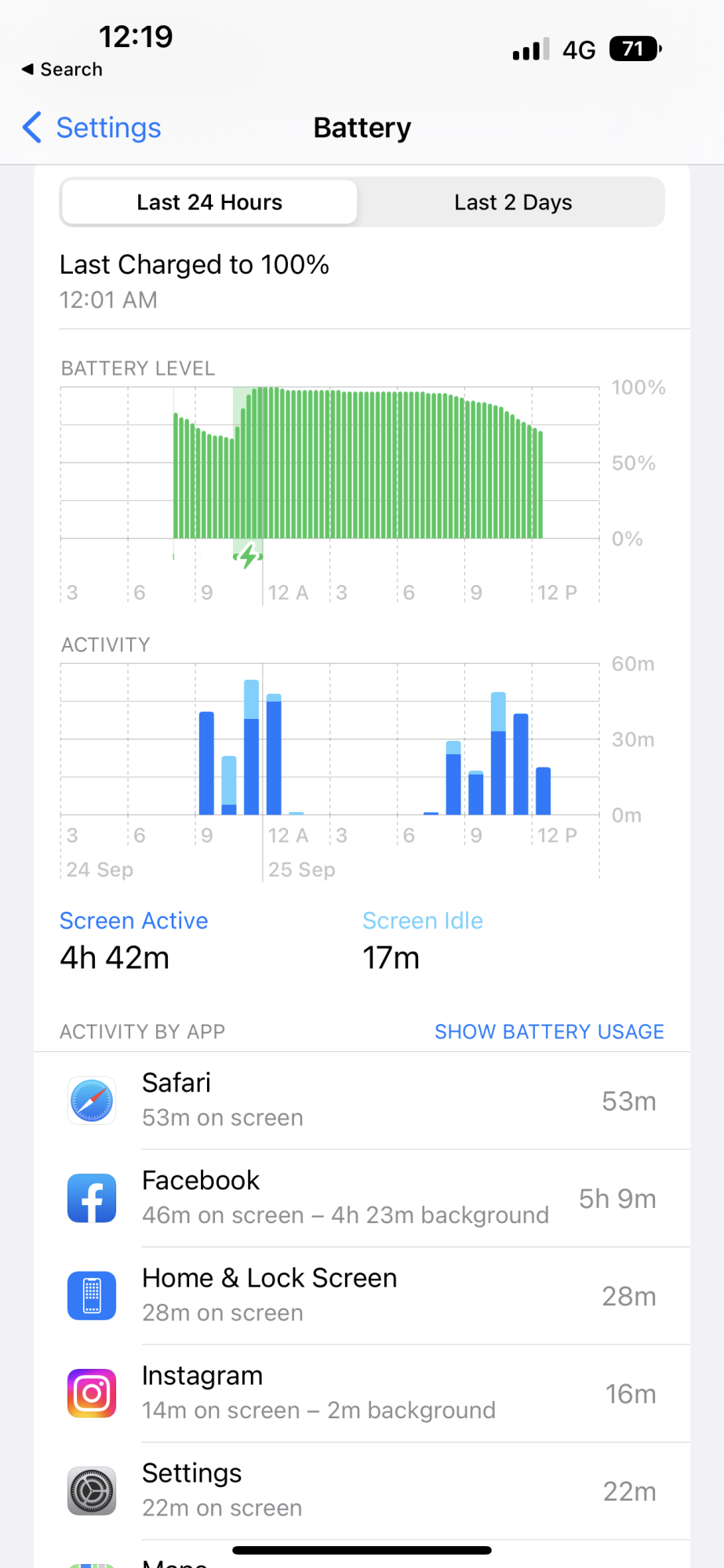Image resolution: width=724 pixels, height=1568 pixels.
Task: Open Safari activity row
Action: click(362, 1101)
